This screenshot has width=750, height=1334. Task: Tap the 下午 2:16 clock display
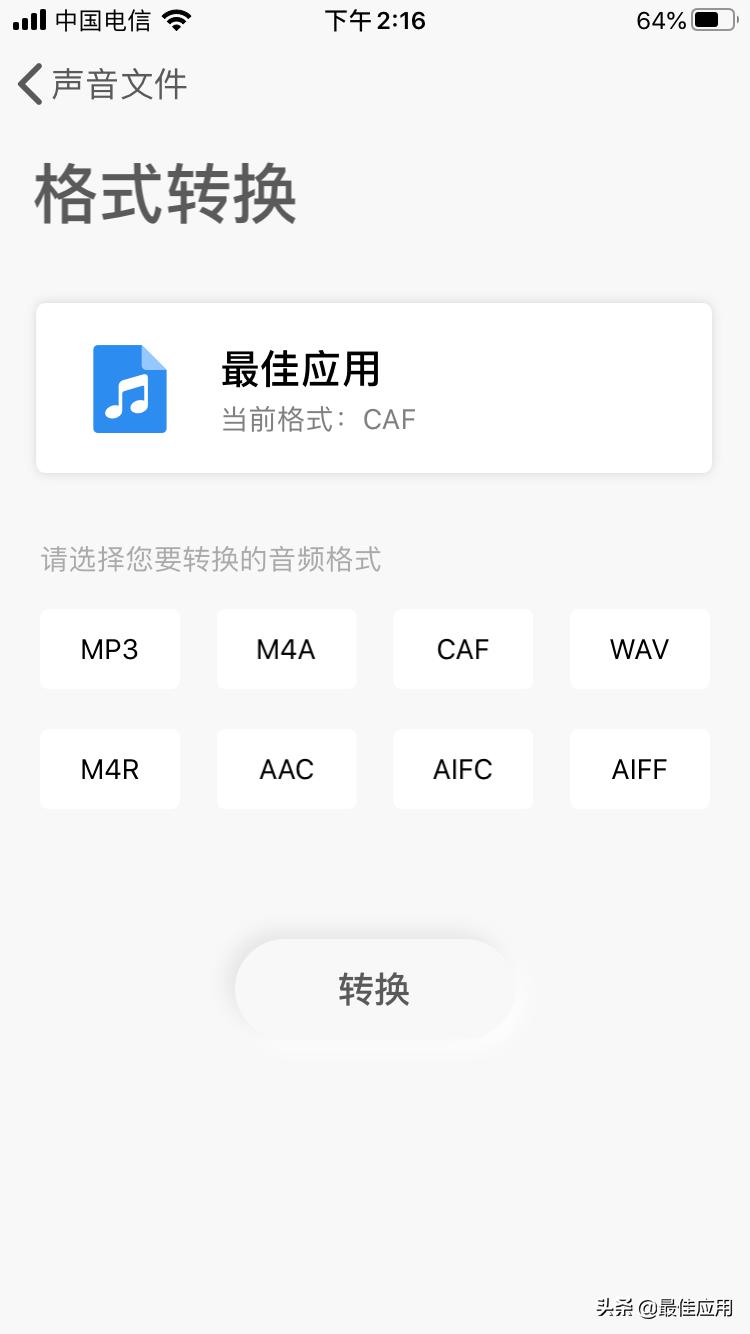(x=375, y=20)
